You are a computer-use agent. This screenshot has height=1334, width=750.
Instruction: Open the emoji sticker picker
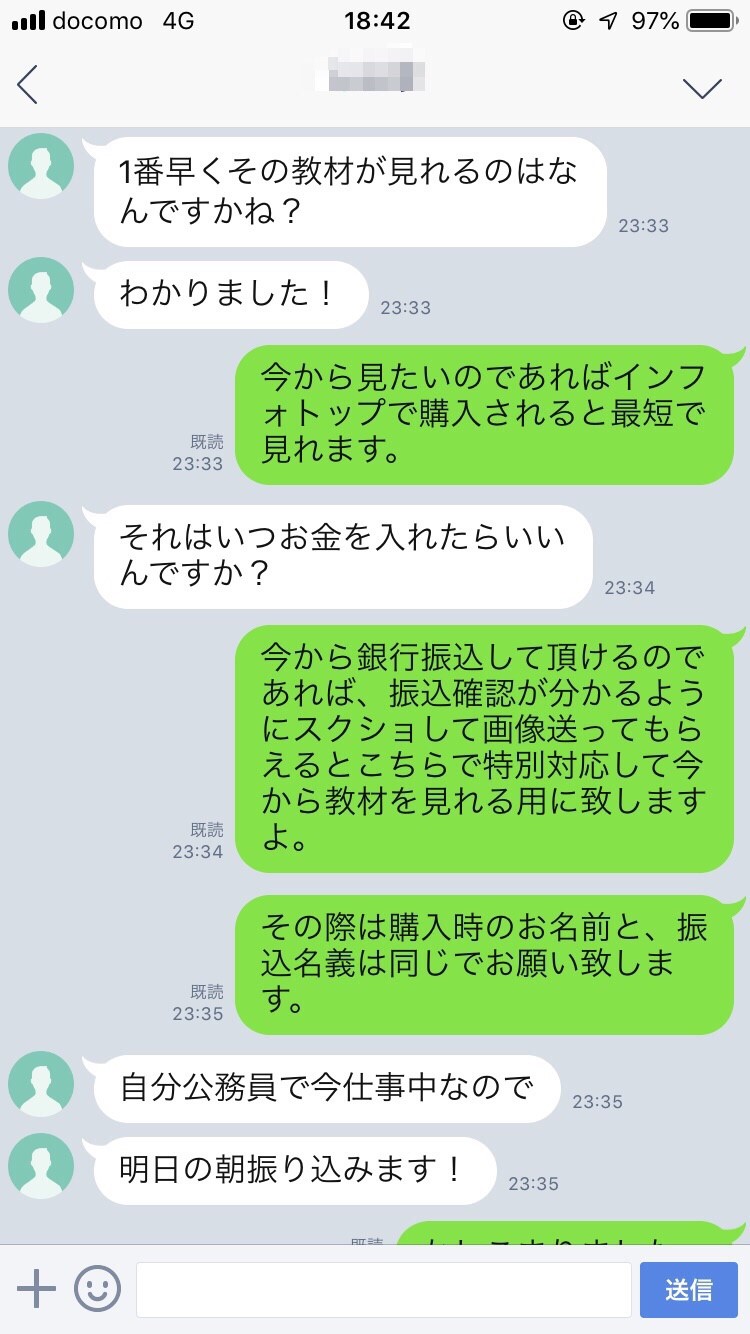(97, 1289)
